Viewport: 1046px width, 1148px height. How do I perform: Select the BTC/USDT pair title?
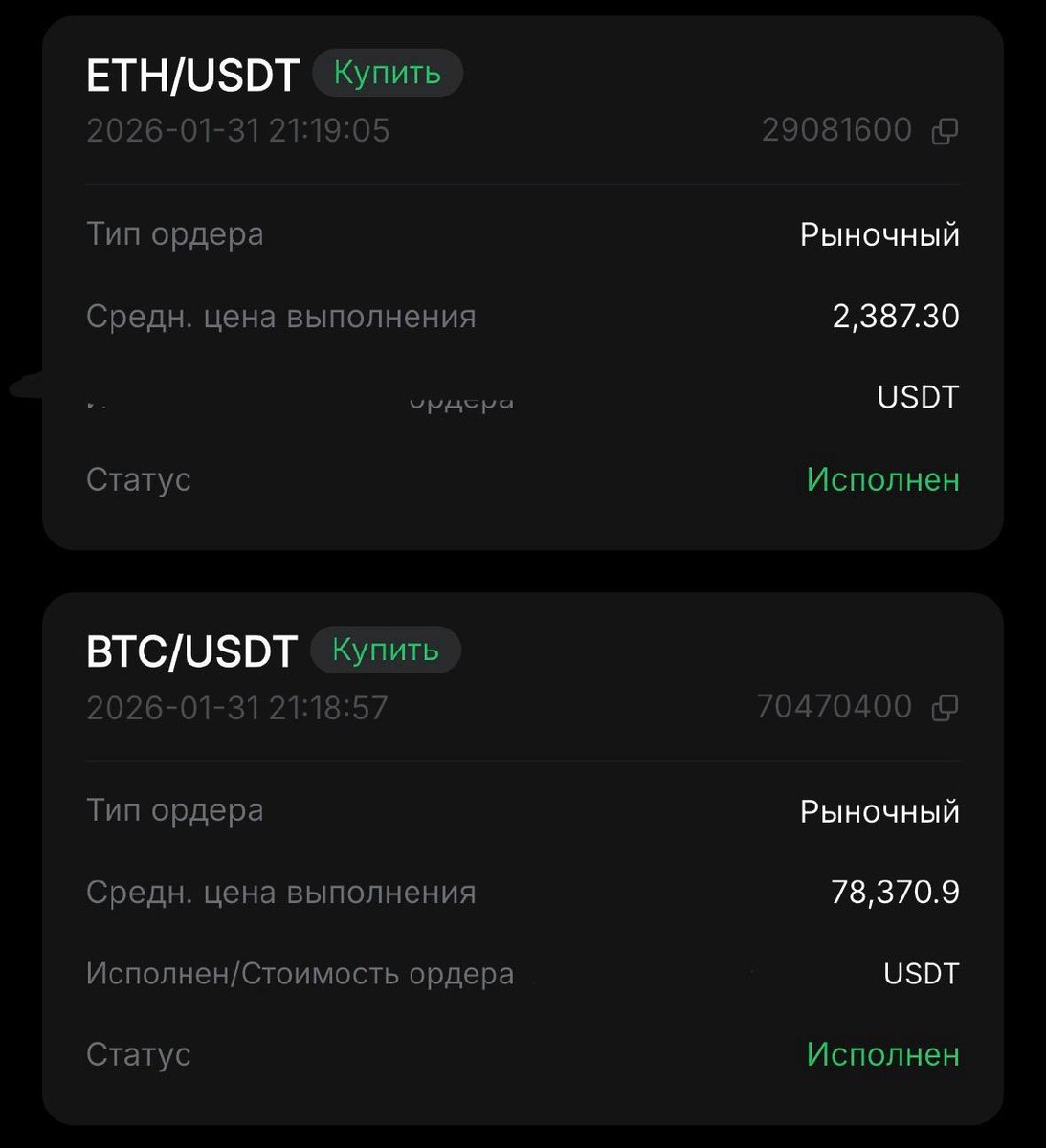pyautogui.click(x=191, y=651)
